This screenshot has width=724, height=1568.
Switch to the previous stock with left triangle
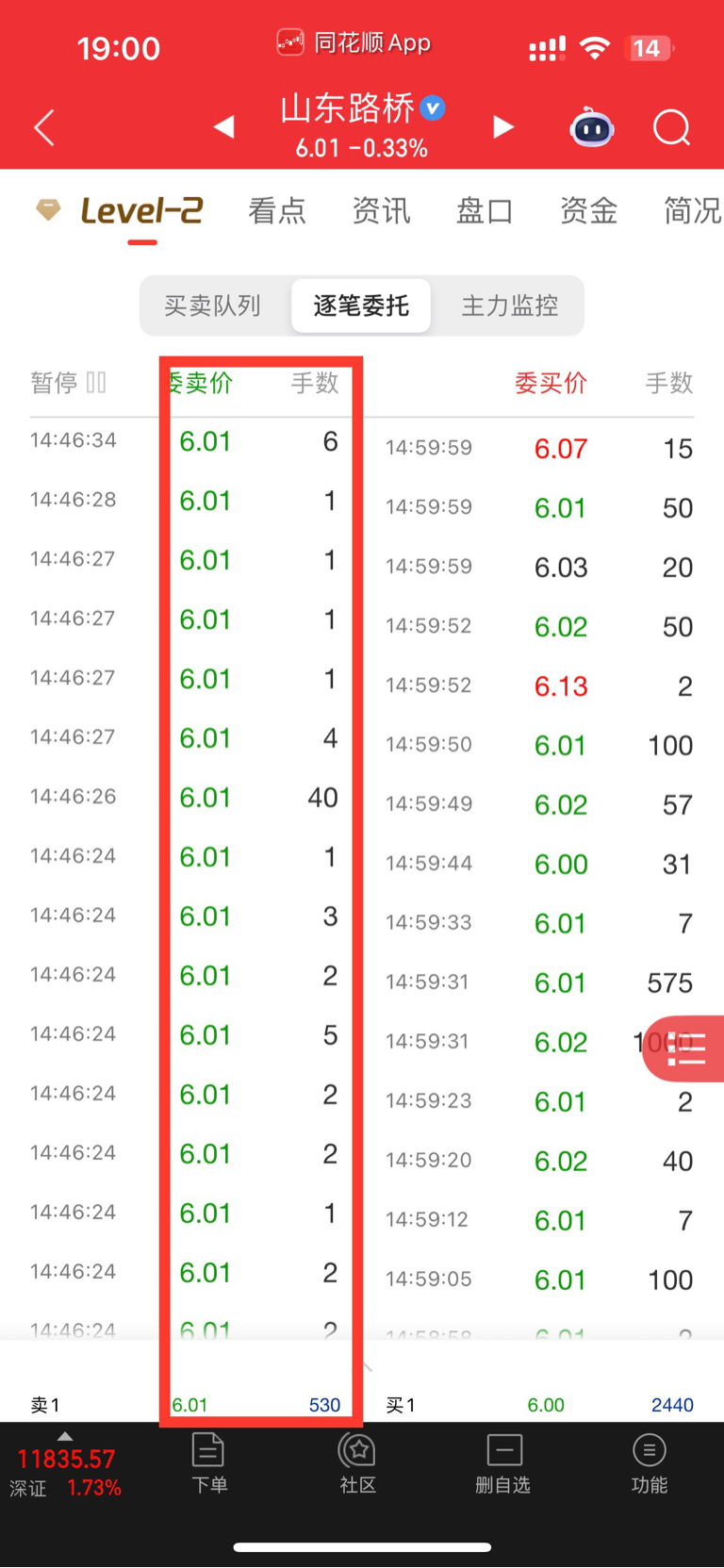[x=224, y=126]
